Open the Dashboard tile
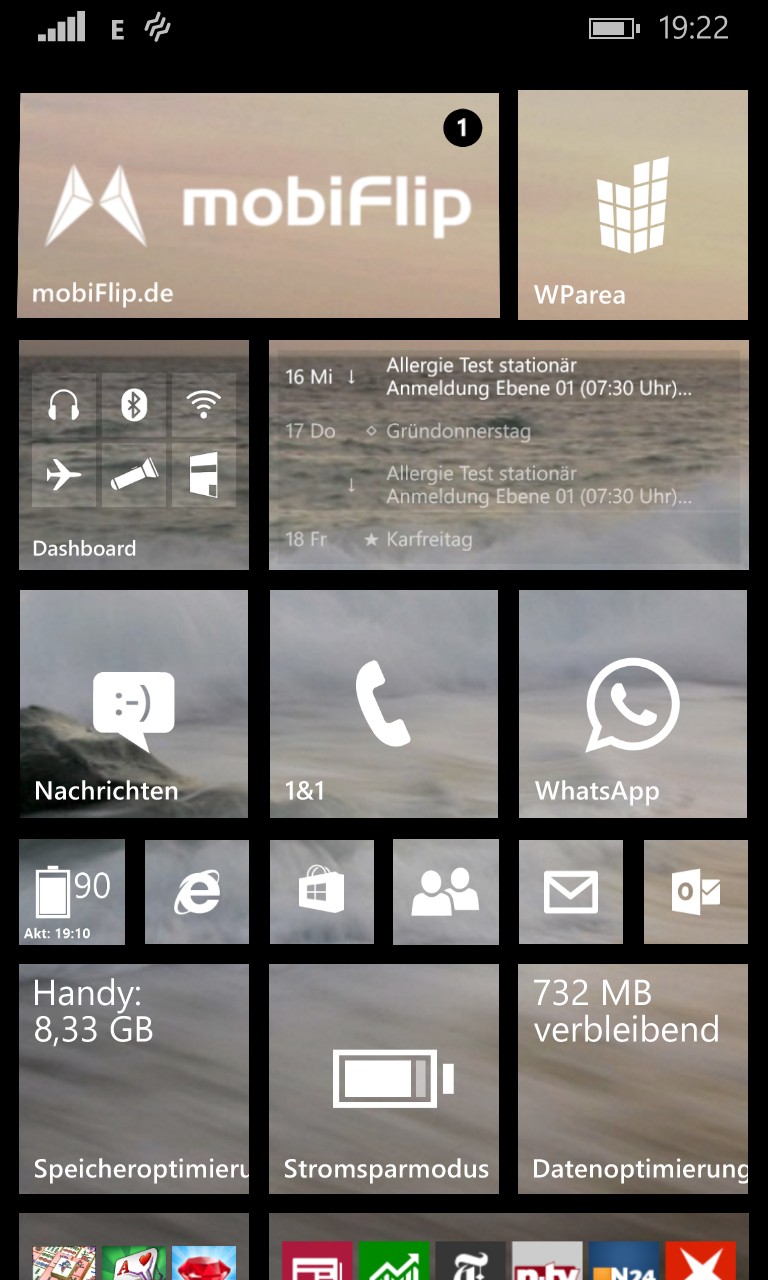This screenshot has height=1280, width=768. 134,455
